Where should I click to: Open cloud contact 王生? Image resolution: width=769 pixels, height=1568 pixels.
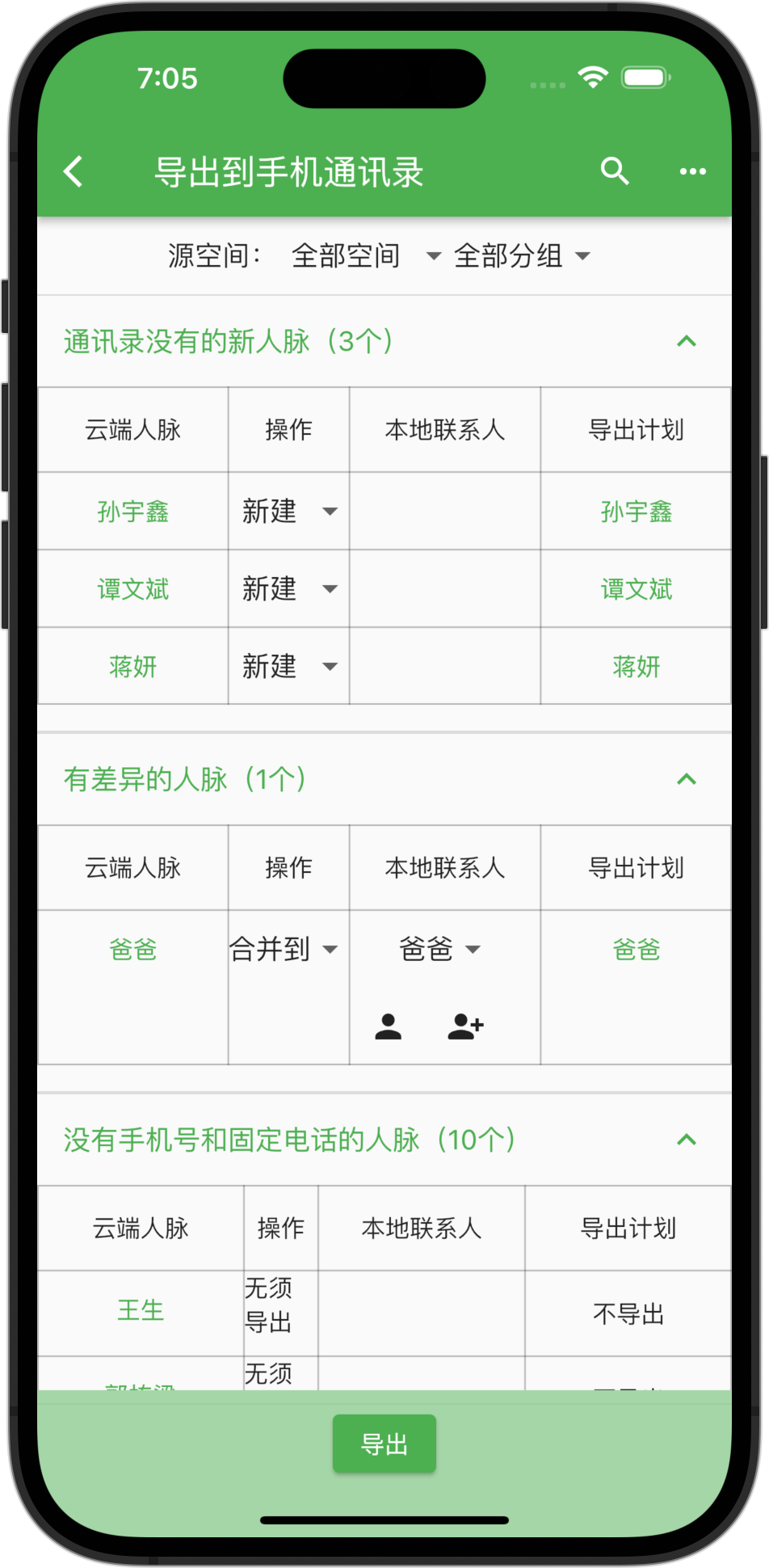(141, 1310)
